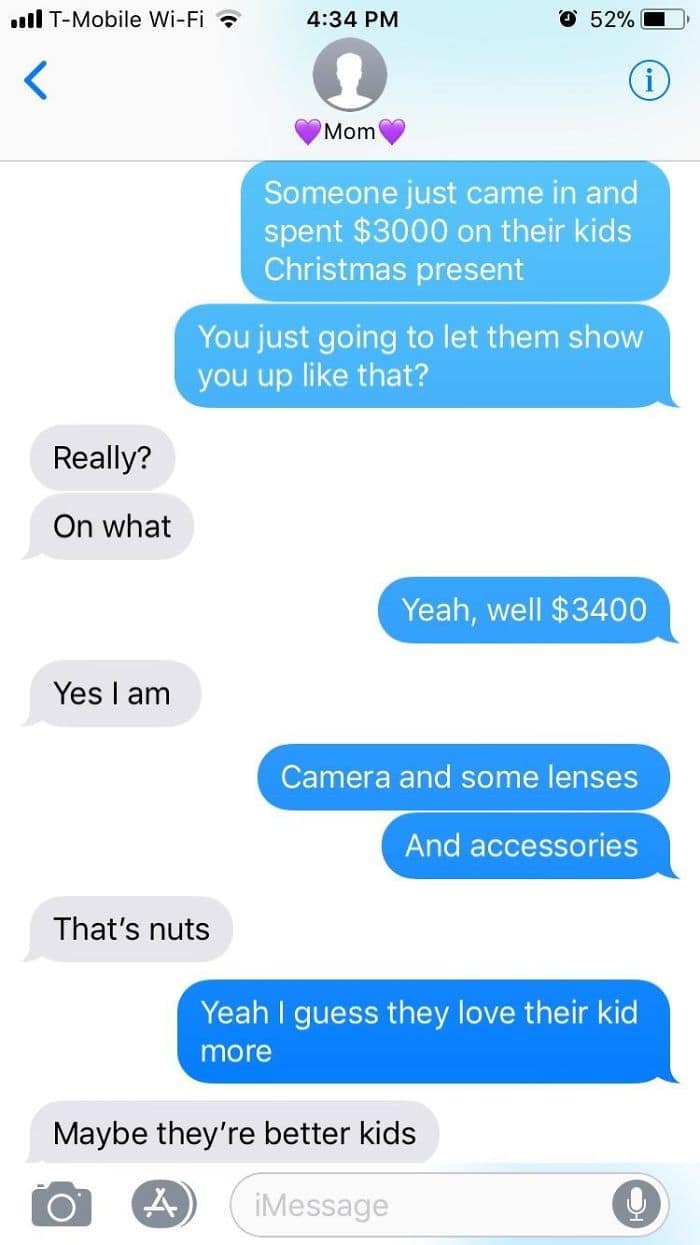Open the camera to attach a photo

[x=61, y=1203]
